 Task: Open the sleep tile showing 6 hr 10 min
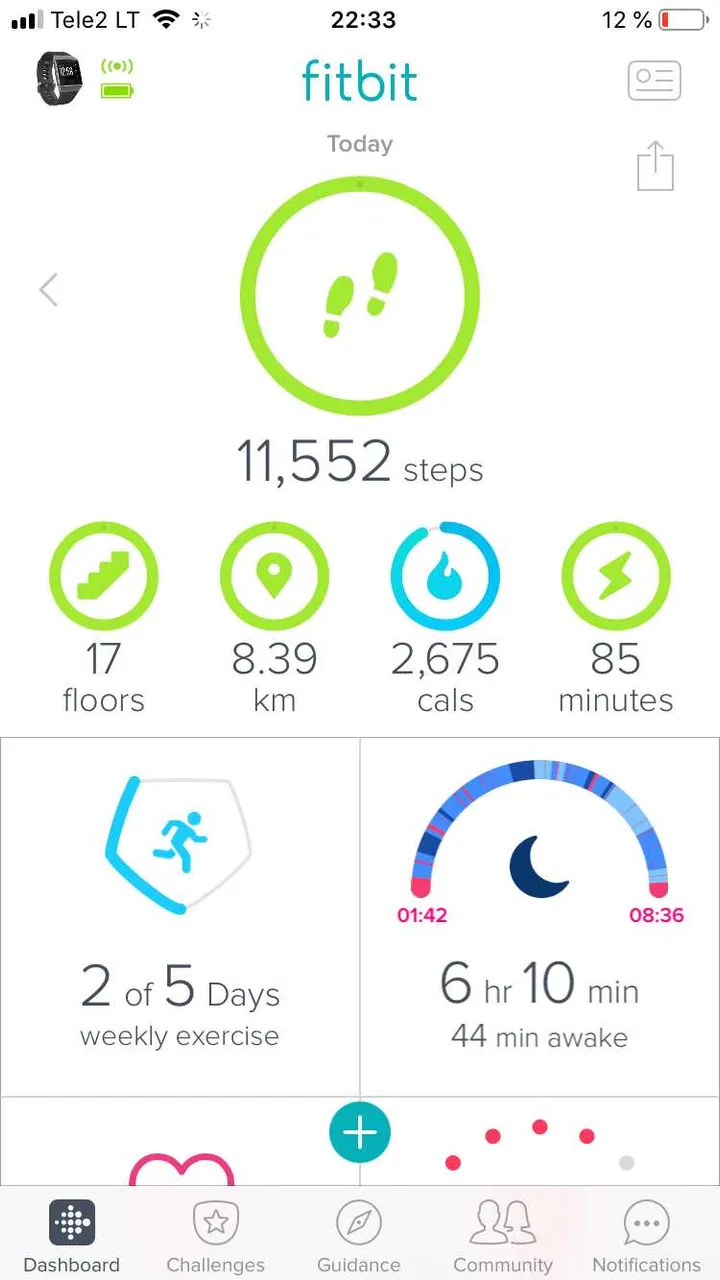[x=540, y=917]
